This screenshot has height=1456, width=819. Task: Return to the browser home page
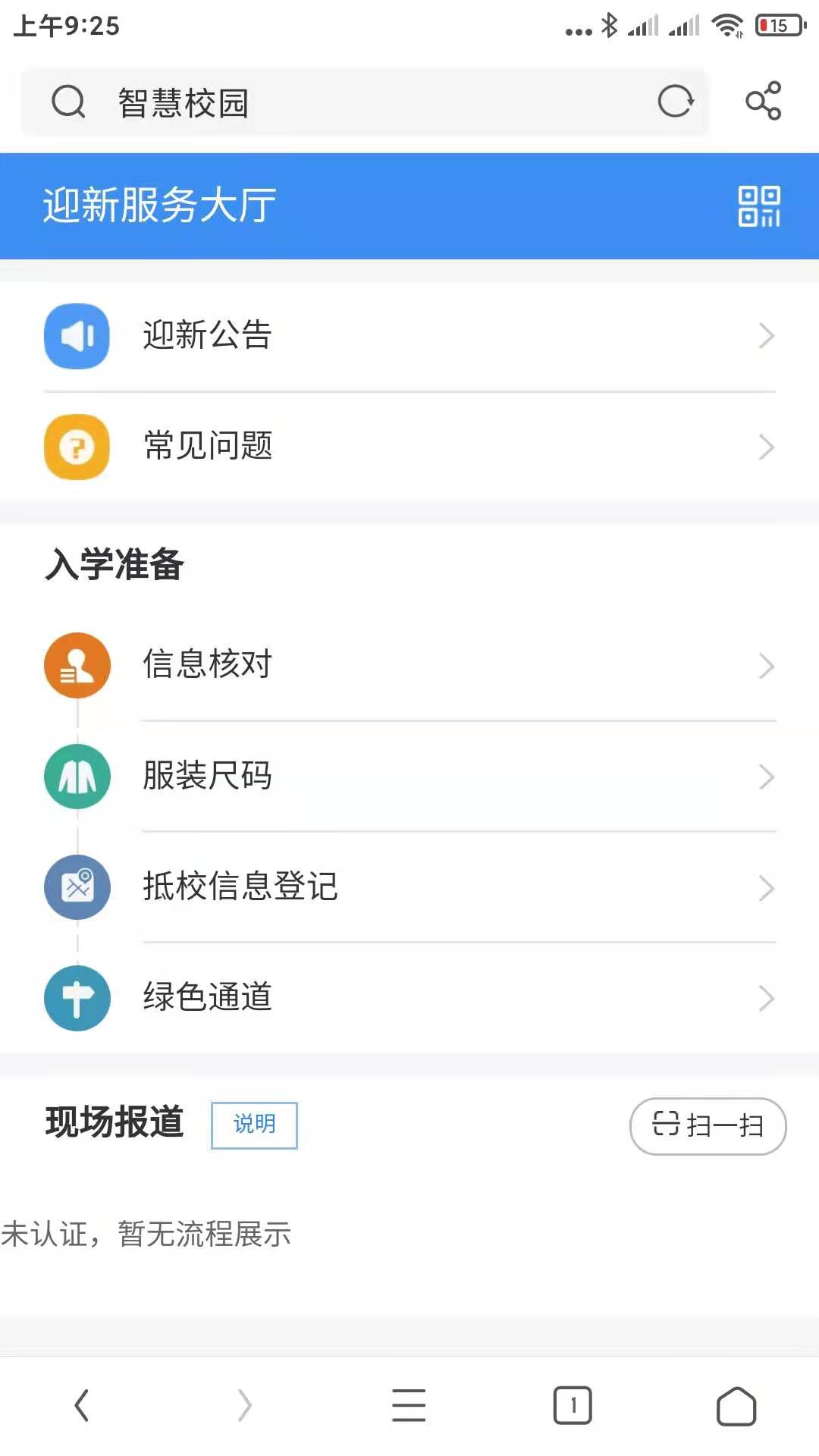click(736, 1407)
